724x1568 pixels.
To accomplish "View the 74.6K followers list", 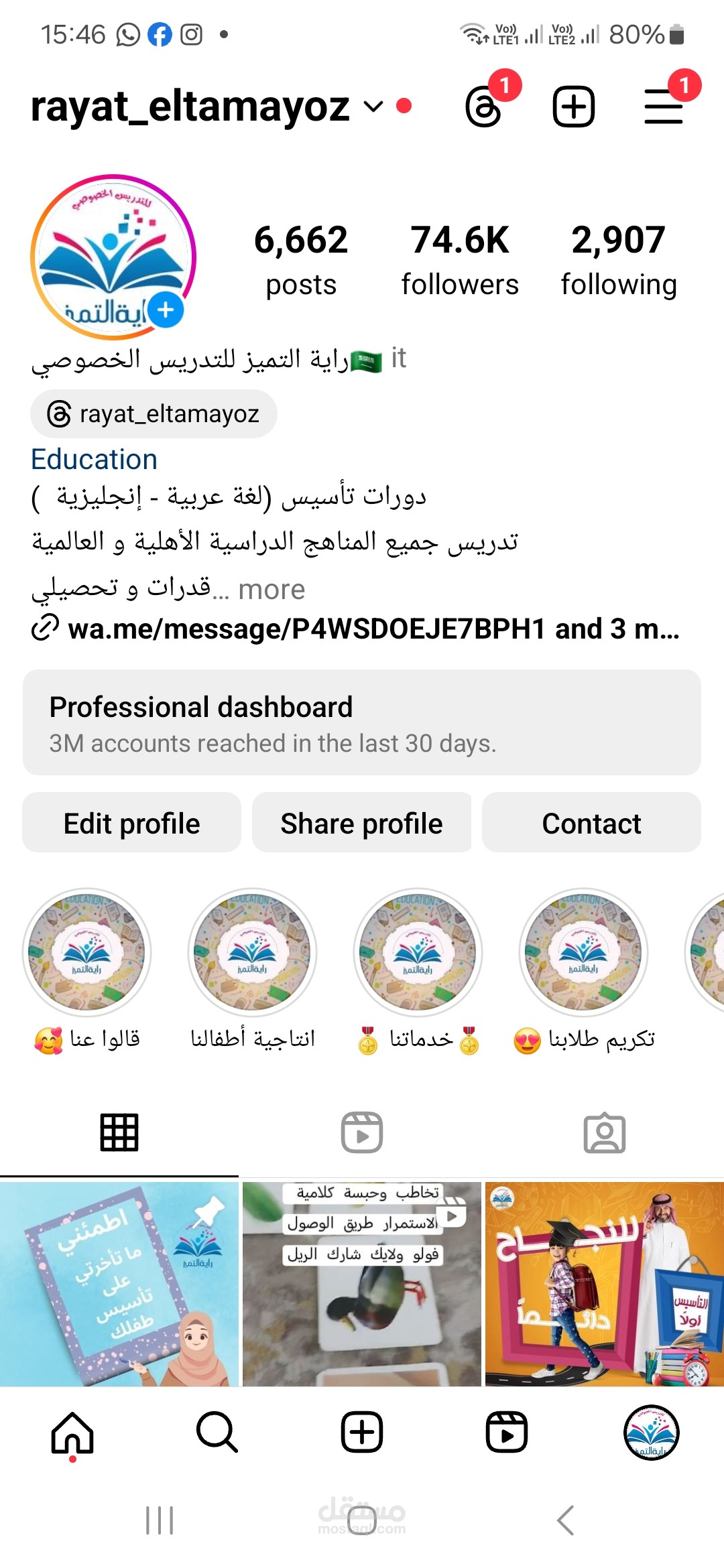I will pyautogui.click(x=460, y=260).
